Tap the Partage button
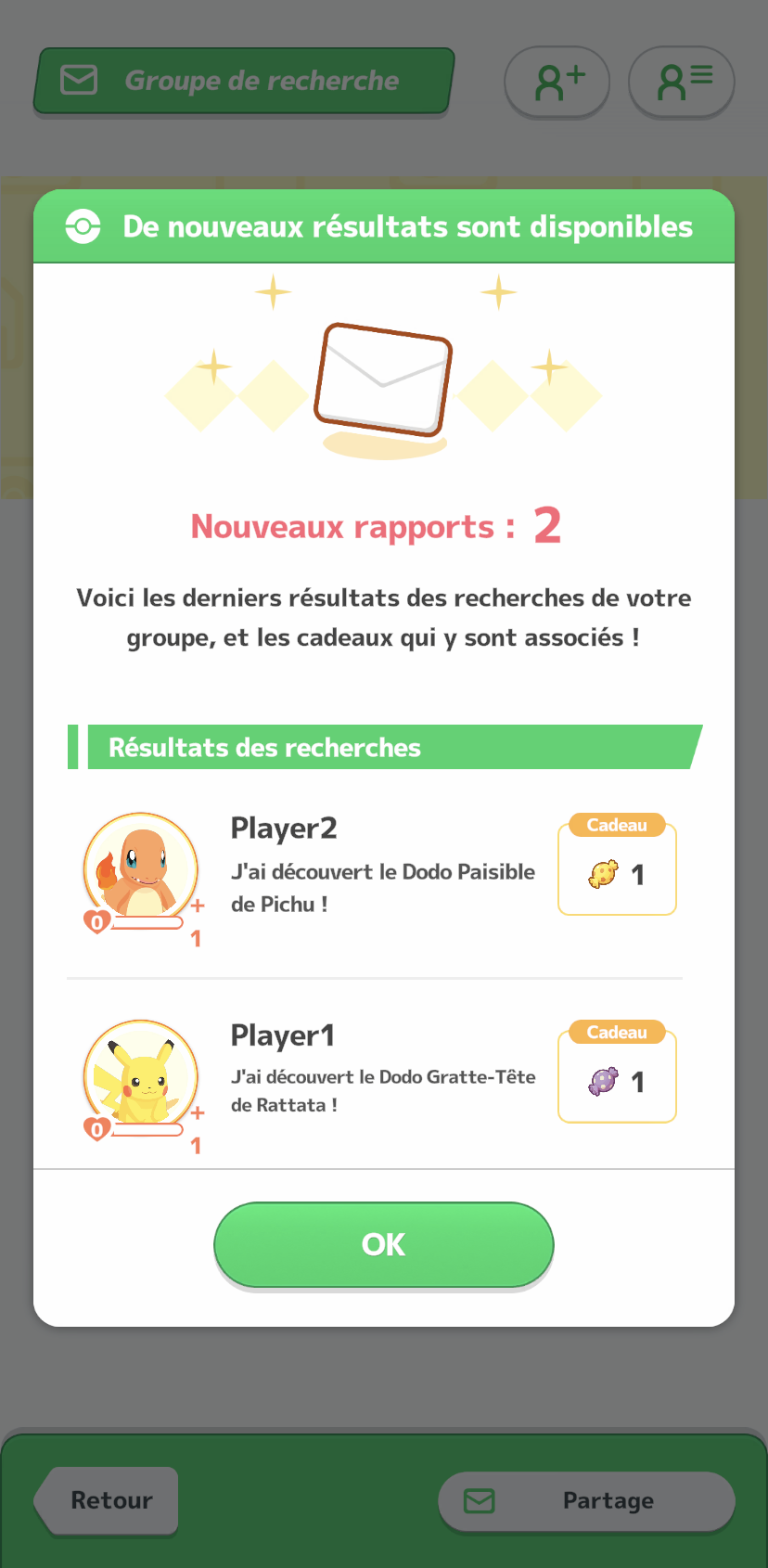 586,1500
